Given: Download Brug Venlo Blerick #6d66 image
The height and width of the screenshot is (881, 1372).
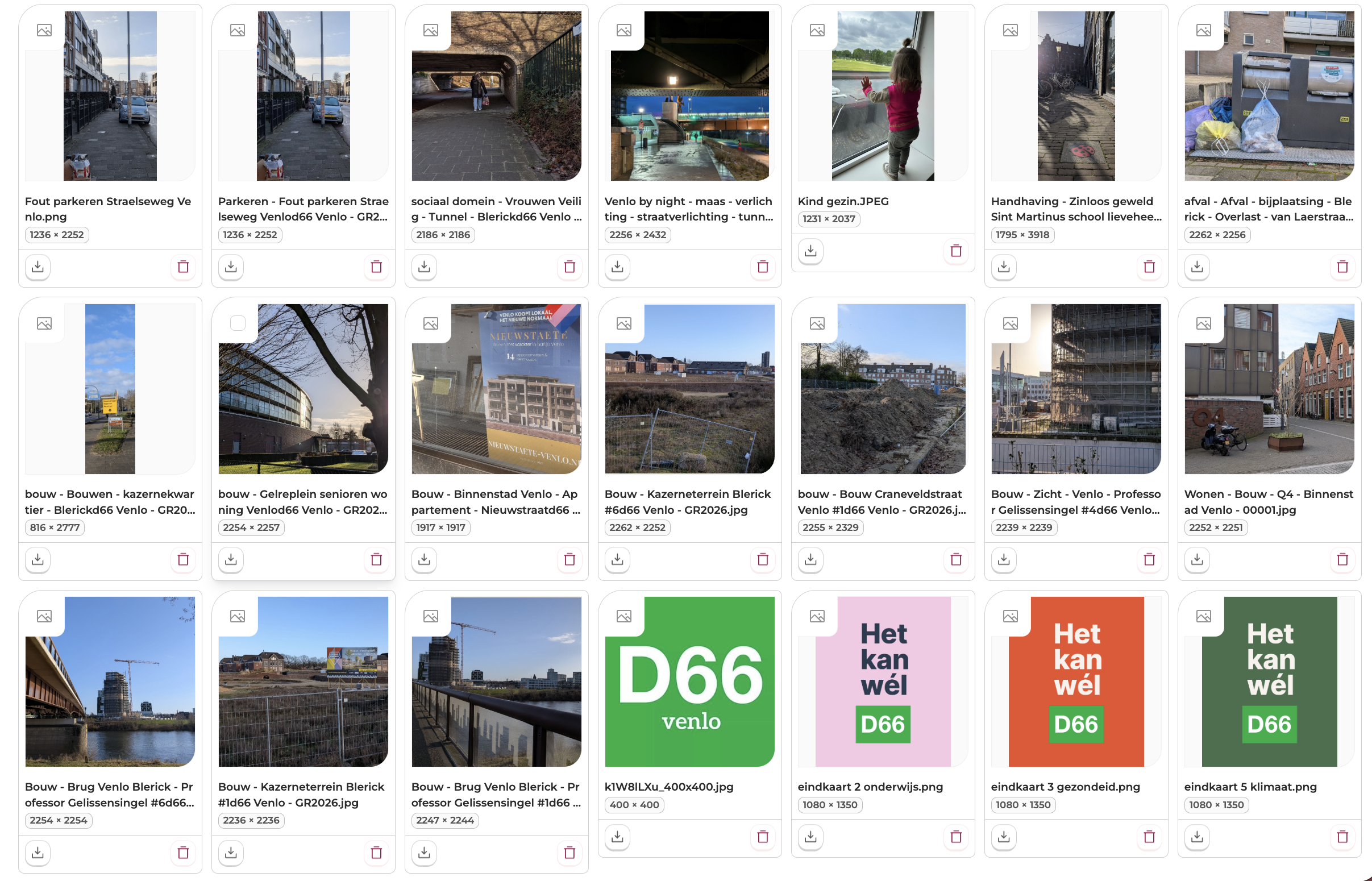Looking at the screenshot, I should (38, 853).
